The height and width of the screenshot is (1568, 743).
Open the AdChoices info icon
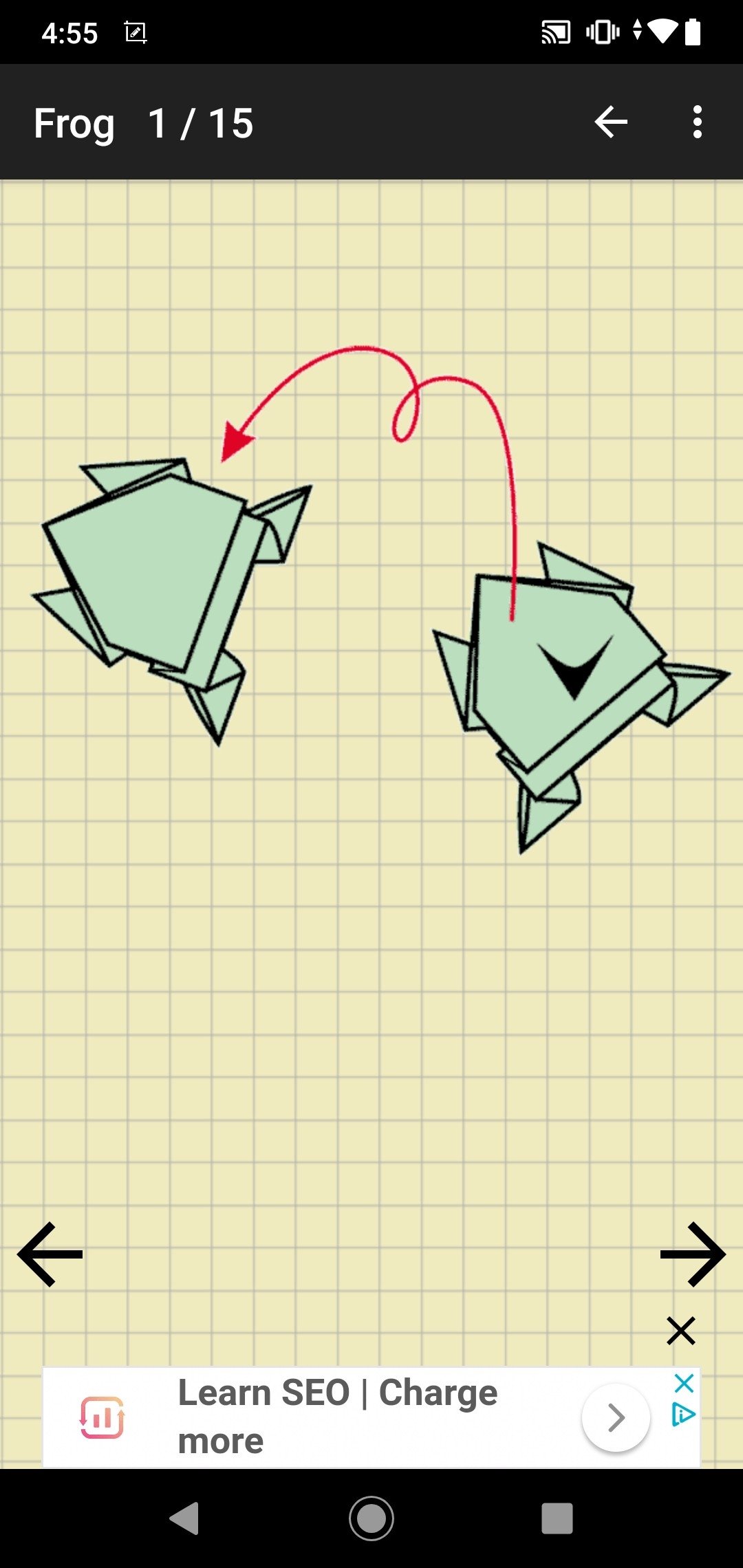[x=683, y=1414]
